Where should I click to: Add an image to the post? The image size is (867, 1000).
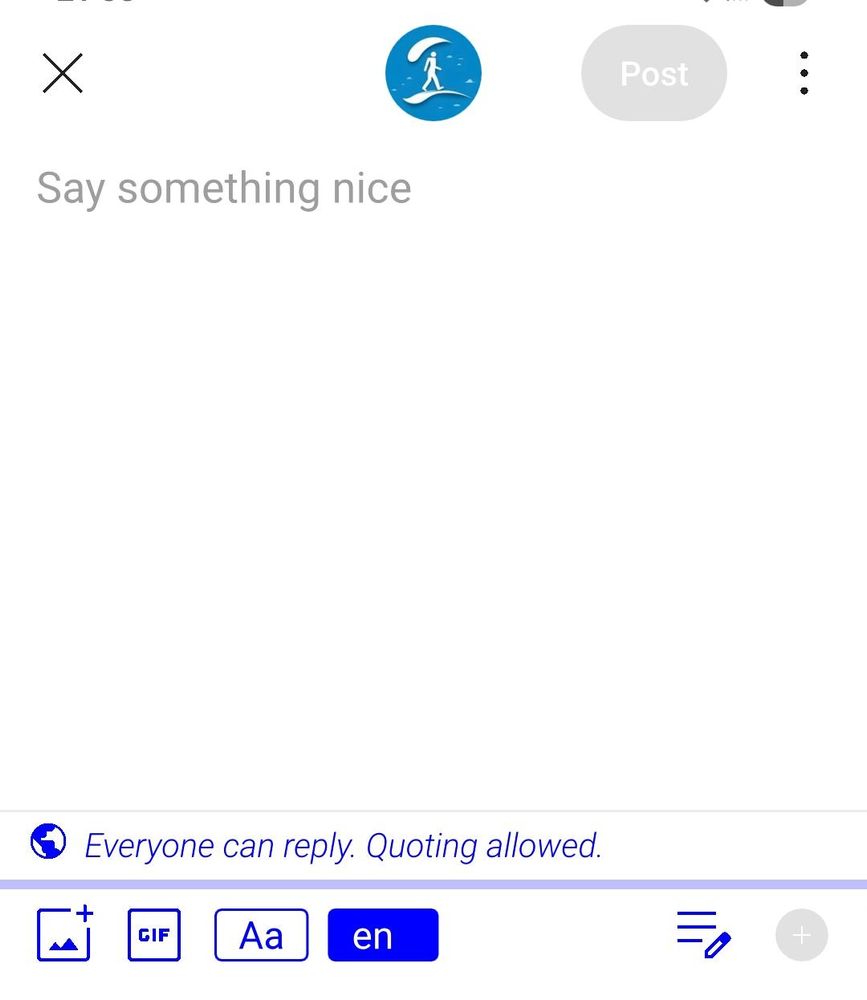point(65,934)
